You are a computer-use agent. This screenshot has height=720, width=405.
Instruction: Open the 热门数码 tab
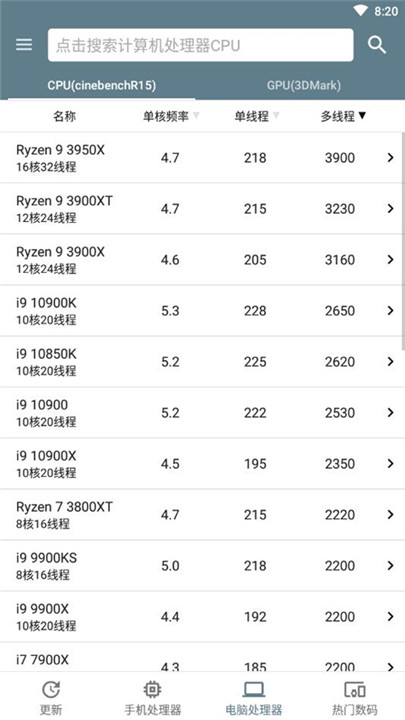pos(354,697)
